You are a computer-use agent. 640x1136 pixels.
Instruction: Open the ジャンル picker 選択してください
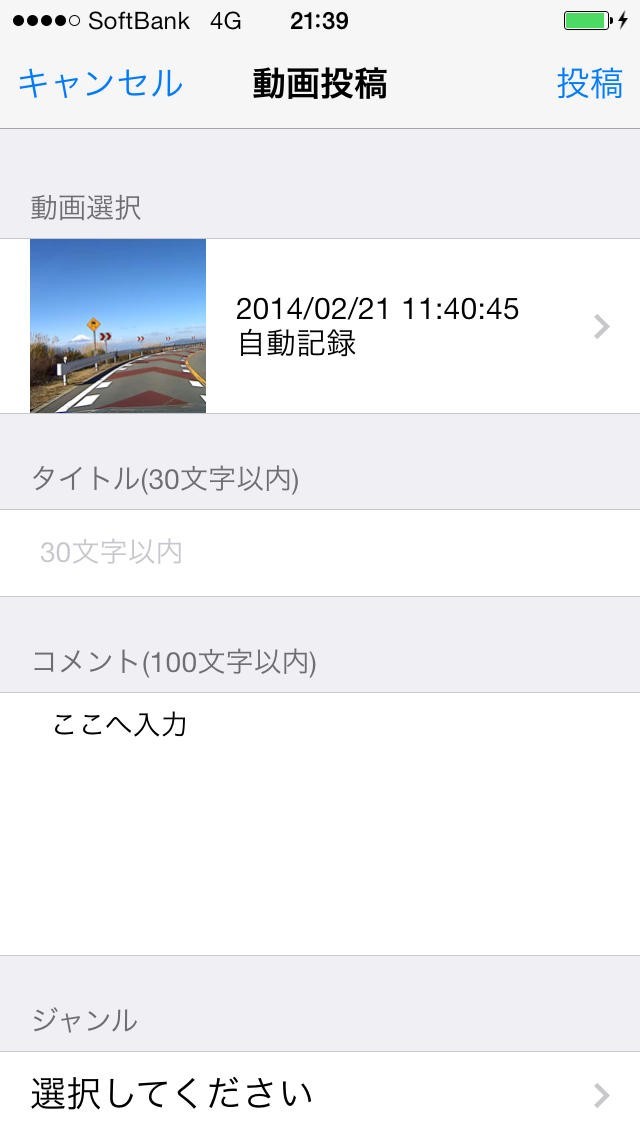(x=320, y=1093)
